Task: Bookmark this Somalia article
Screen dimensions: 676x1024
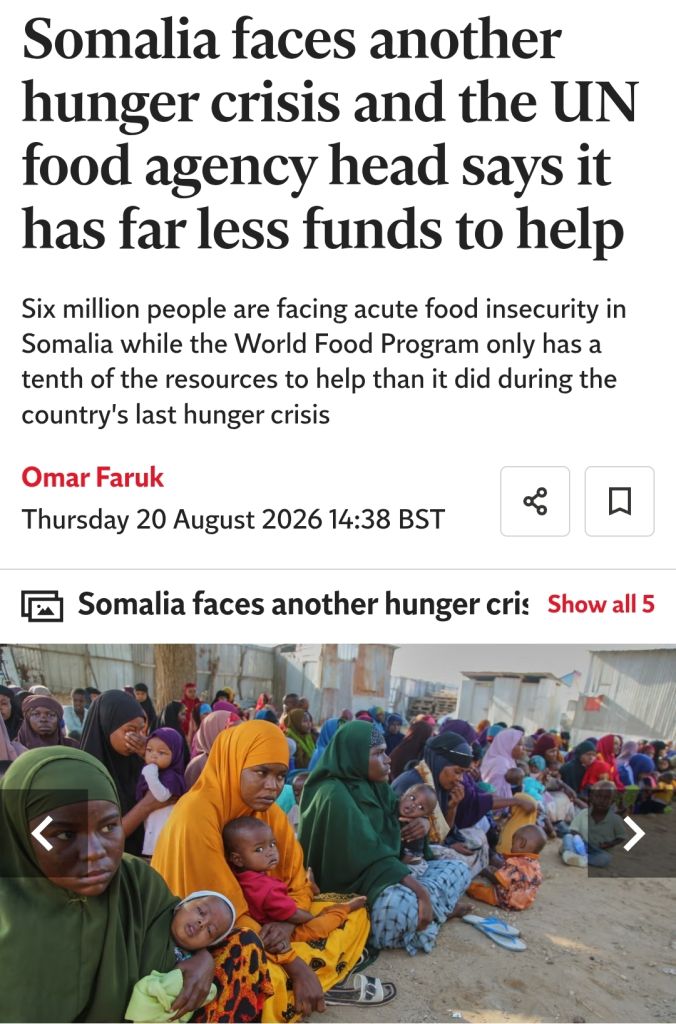Action: [x=619, y=501]
